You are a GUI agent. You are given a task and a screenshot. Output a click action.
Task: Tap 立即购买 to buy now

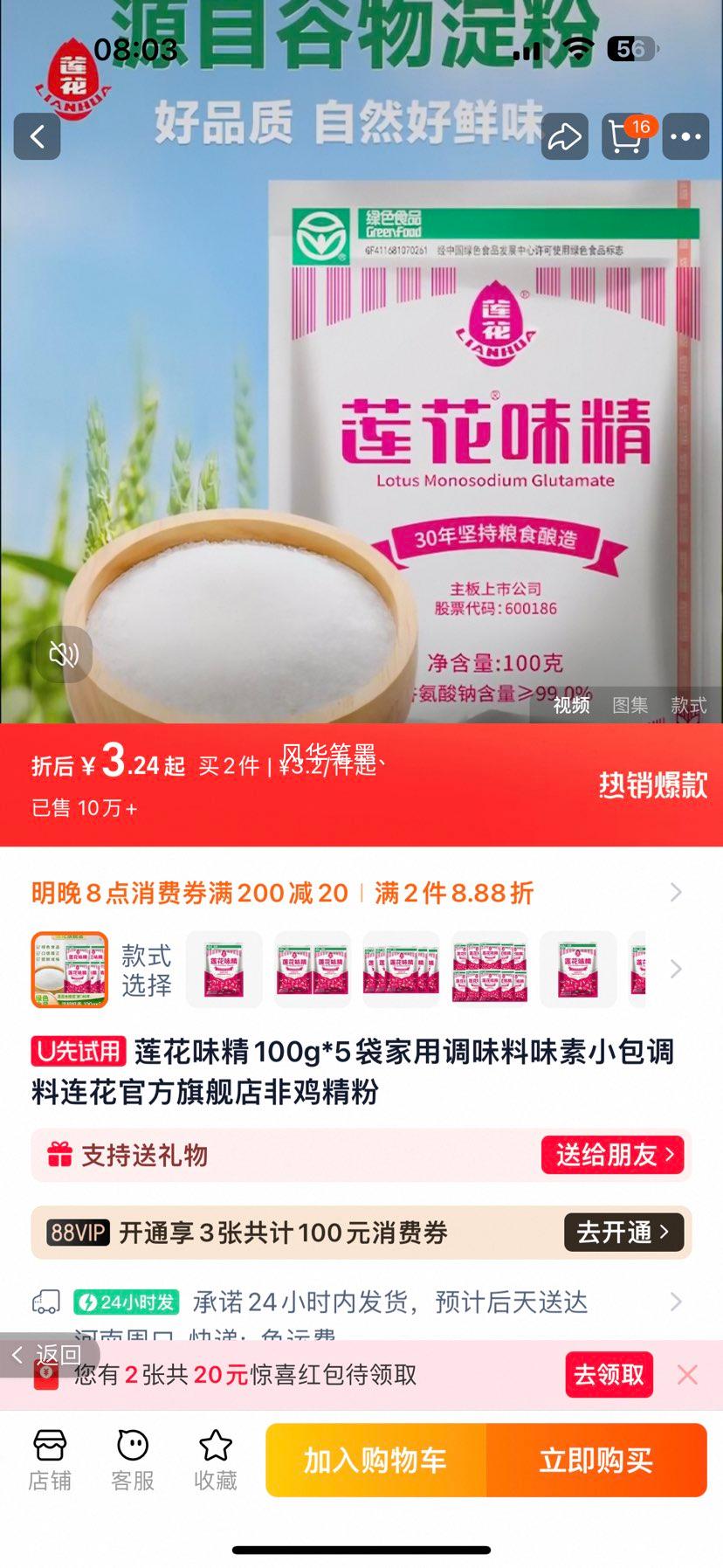[x=596, y=1460]
